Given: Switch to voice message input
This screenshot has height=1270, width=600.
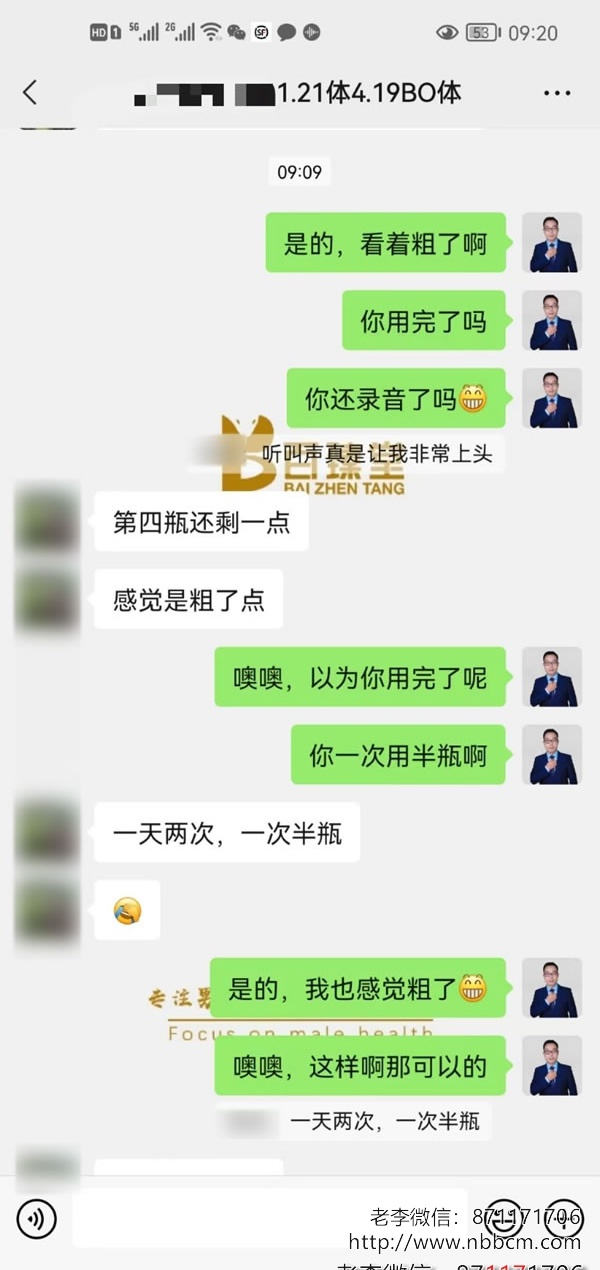Looking at the screenshot, I should pyautogui.click(x=37, y=1219).
